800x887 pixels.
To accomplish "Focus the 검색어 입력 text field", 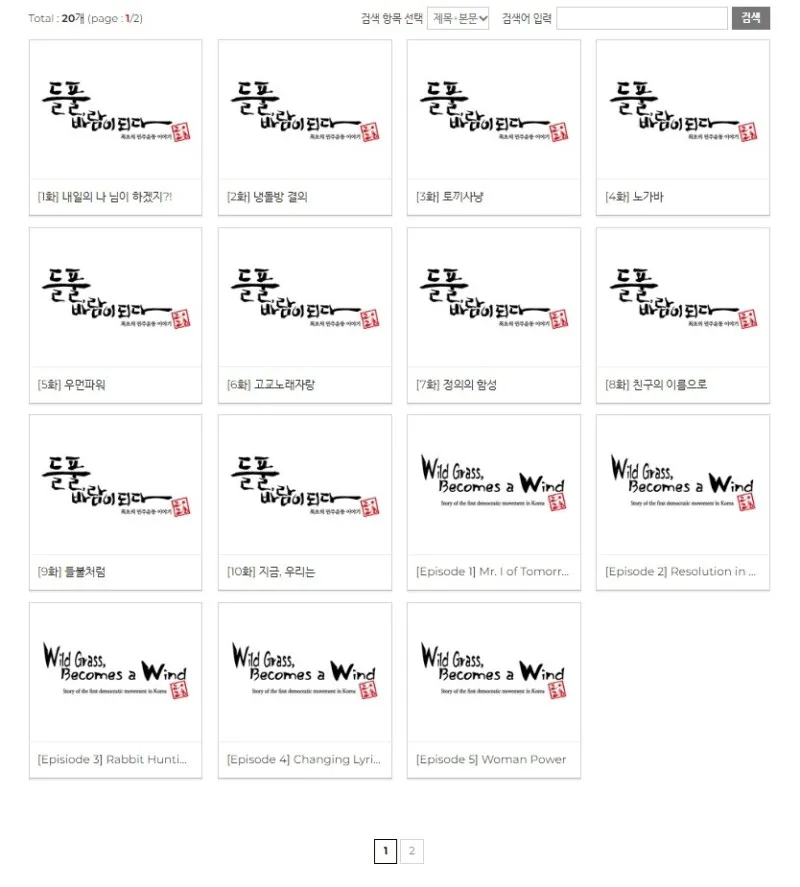I will tap(641, 18).
